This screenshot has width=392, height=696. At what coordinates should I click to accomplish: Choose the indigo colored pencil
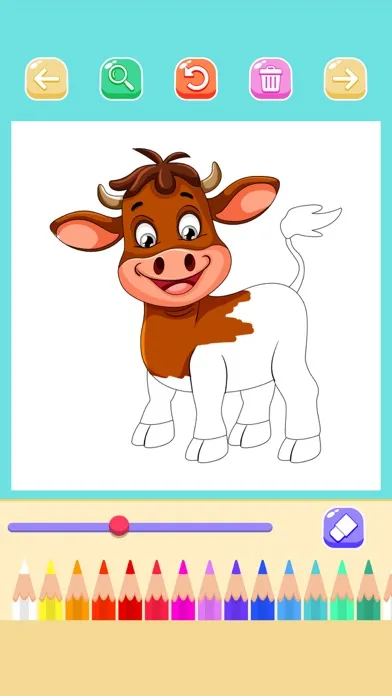coord(236,590)
